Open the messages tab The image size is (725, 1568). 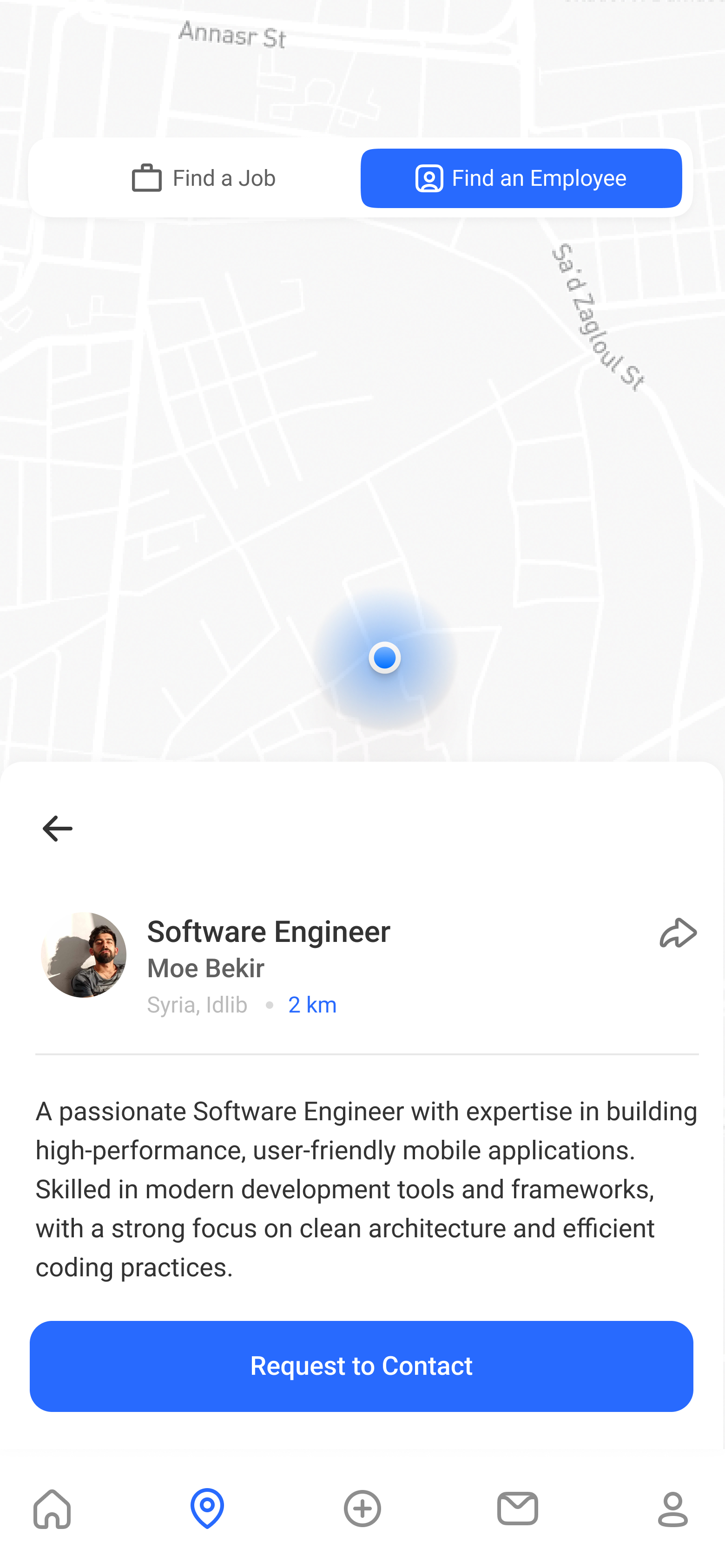coord(517,1509)
